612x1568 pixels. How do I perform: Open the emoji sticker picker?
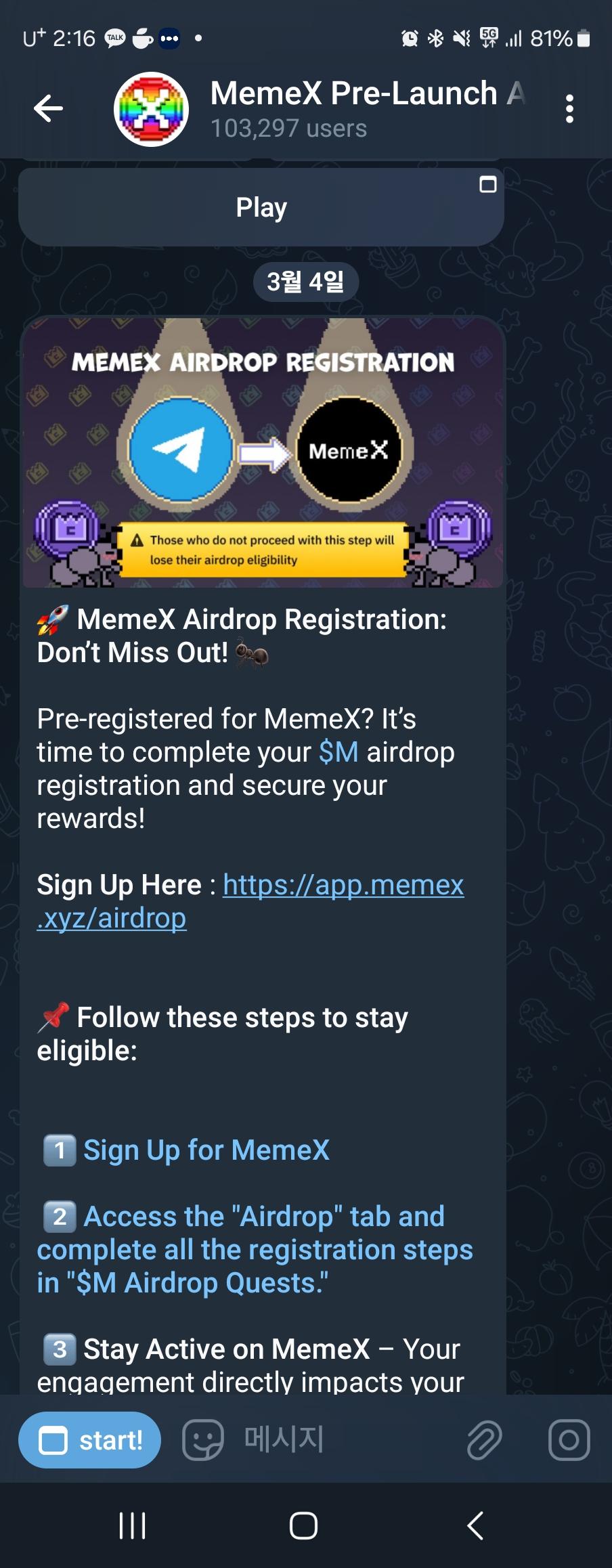pos(202,1440)
